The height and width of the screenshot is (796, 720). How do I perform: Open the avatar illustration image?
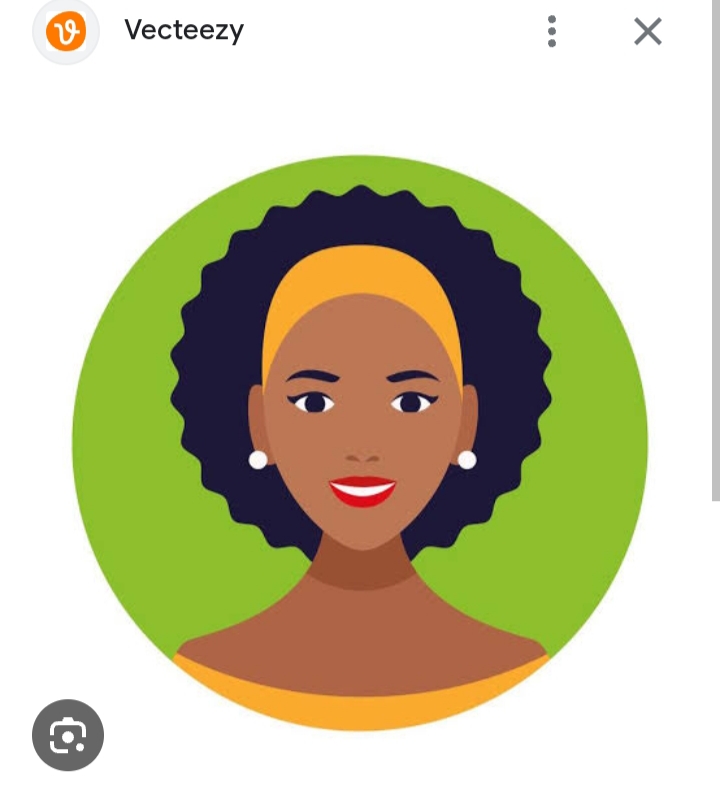(360, 440)
